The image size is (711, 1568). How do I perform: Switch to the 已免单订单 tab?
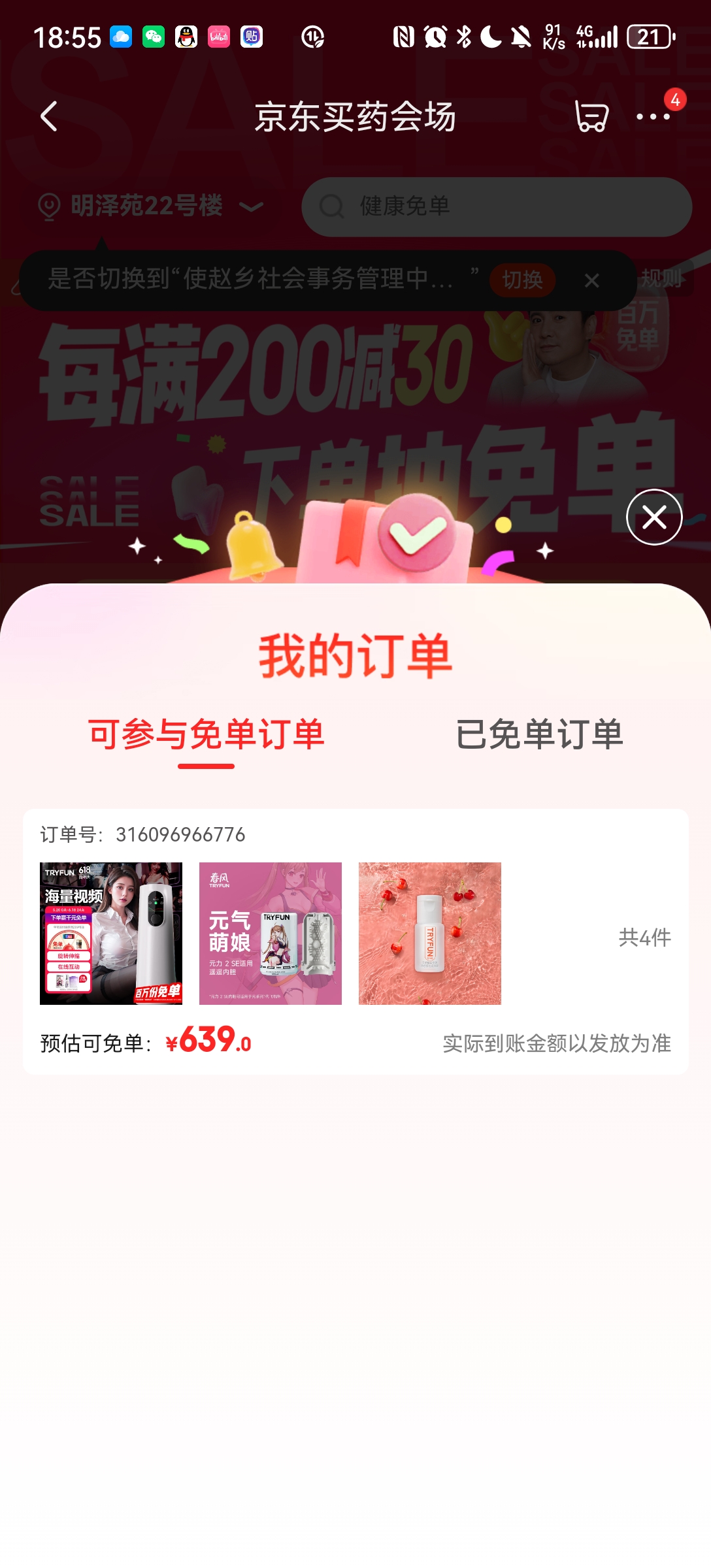pos(539,734)
